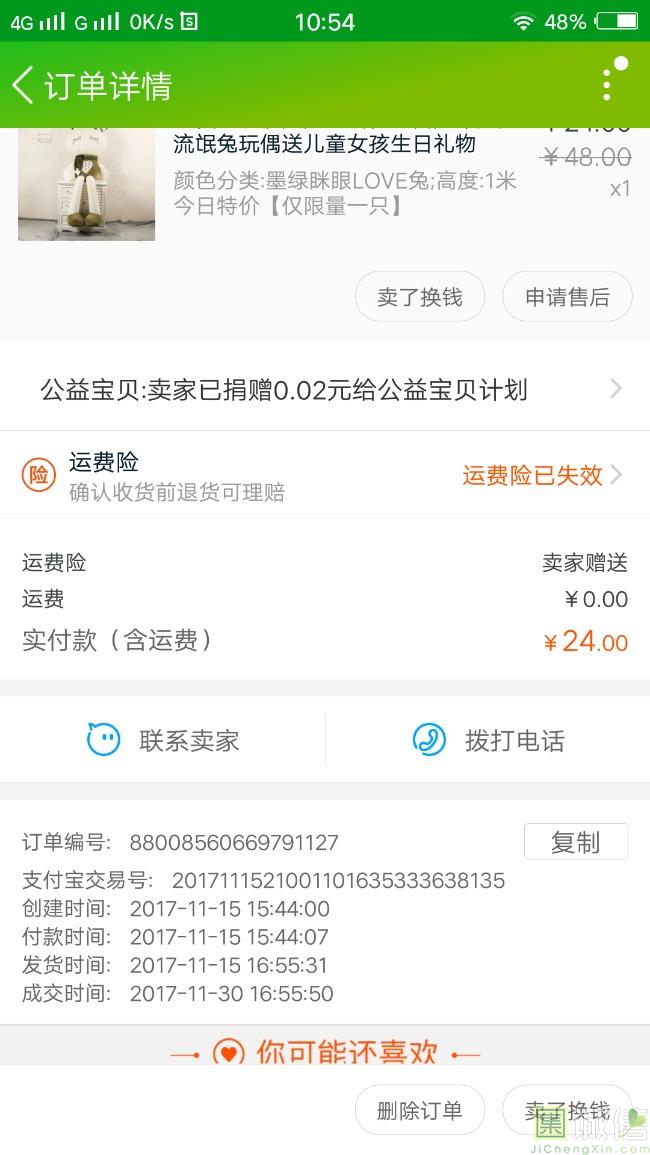Screen dimensions: 650x1155
Task: Tap 联系卖家 to message the seller
Action: tap(163, 740)
